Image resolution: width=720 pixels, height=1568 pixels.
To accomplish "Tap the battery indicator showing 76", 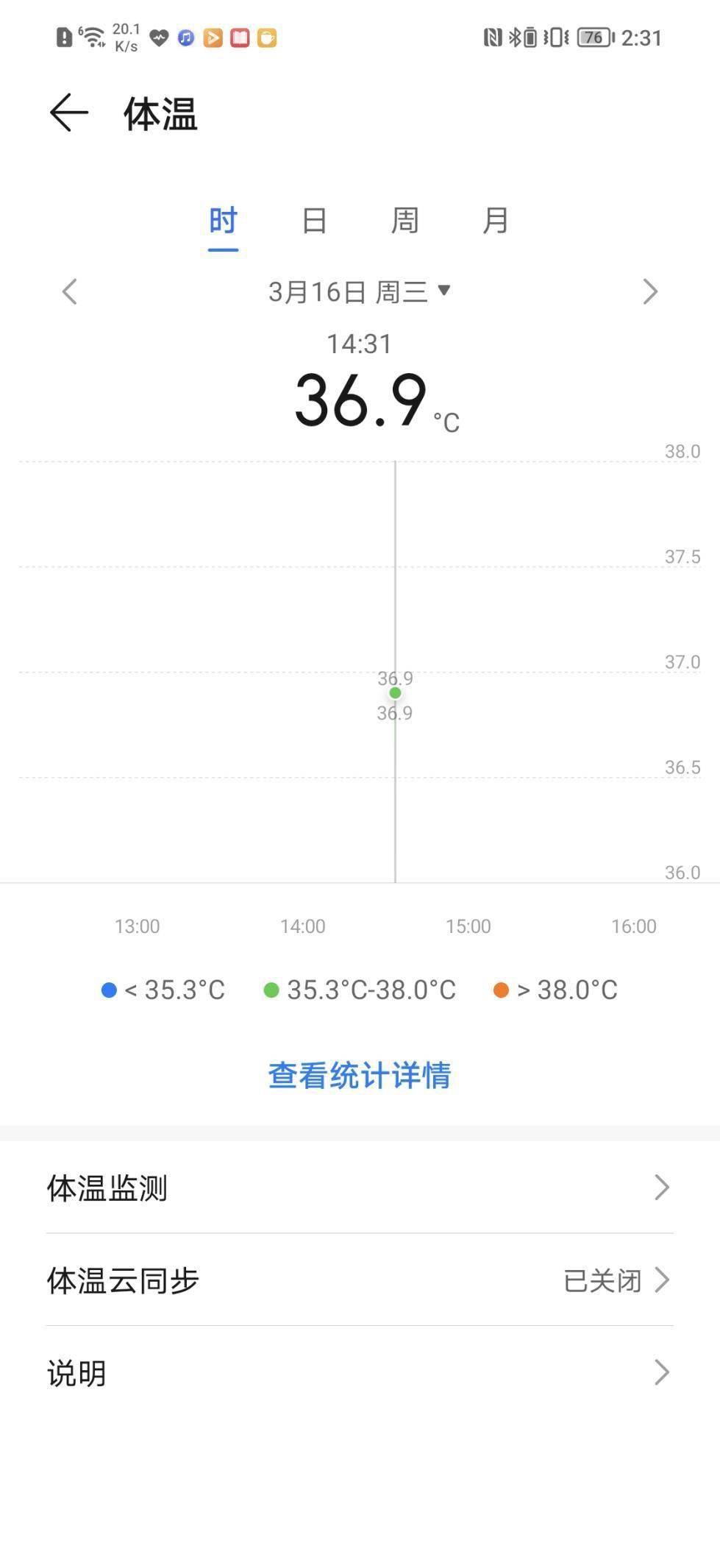I will click(593, 37).
